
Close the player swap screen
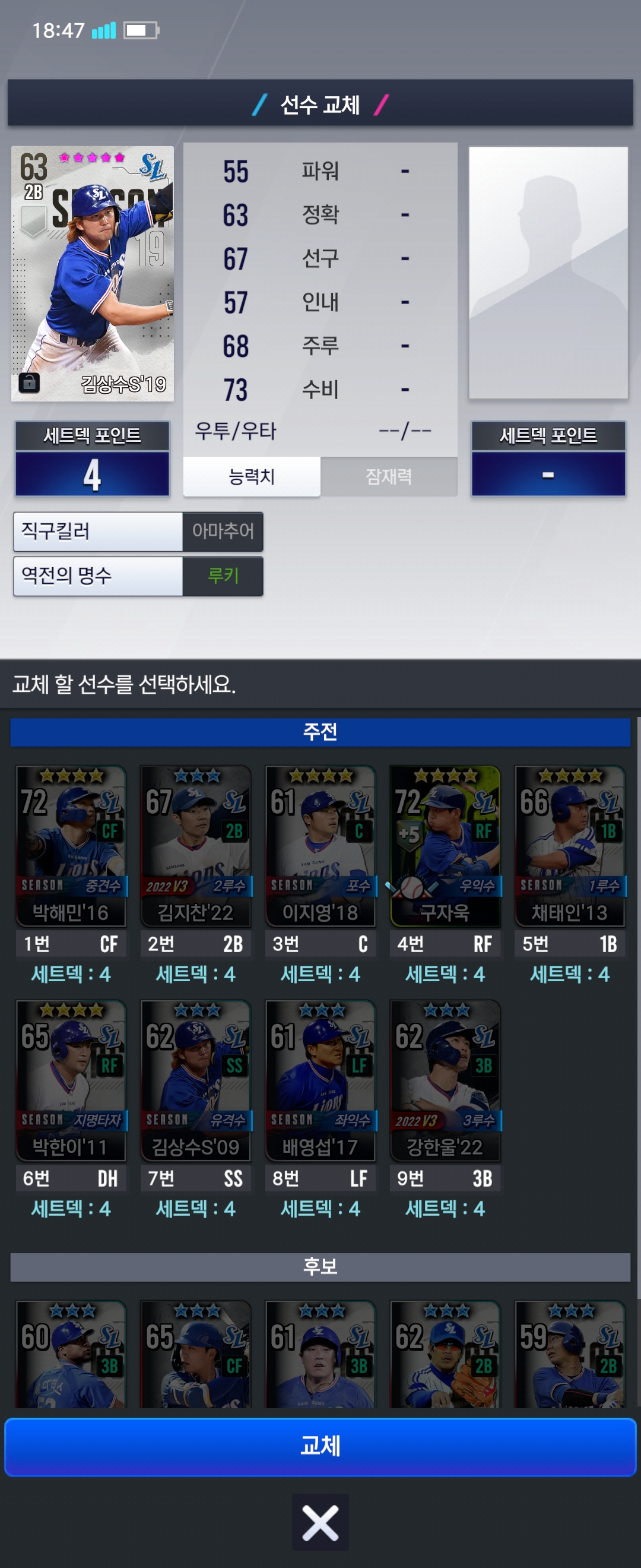click(320, 1522)
